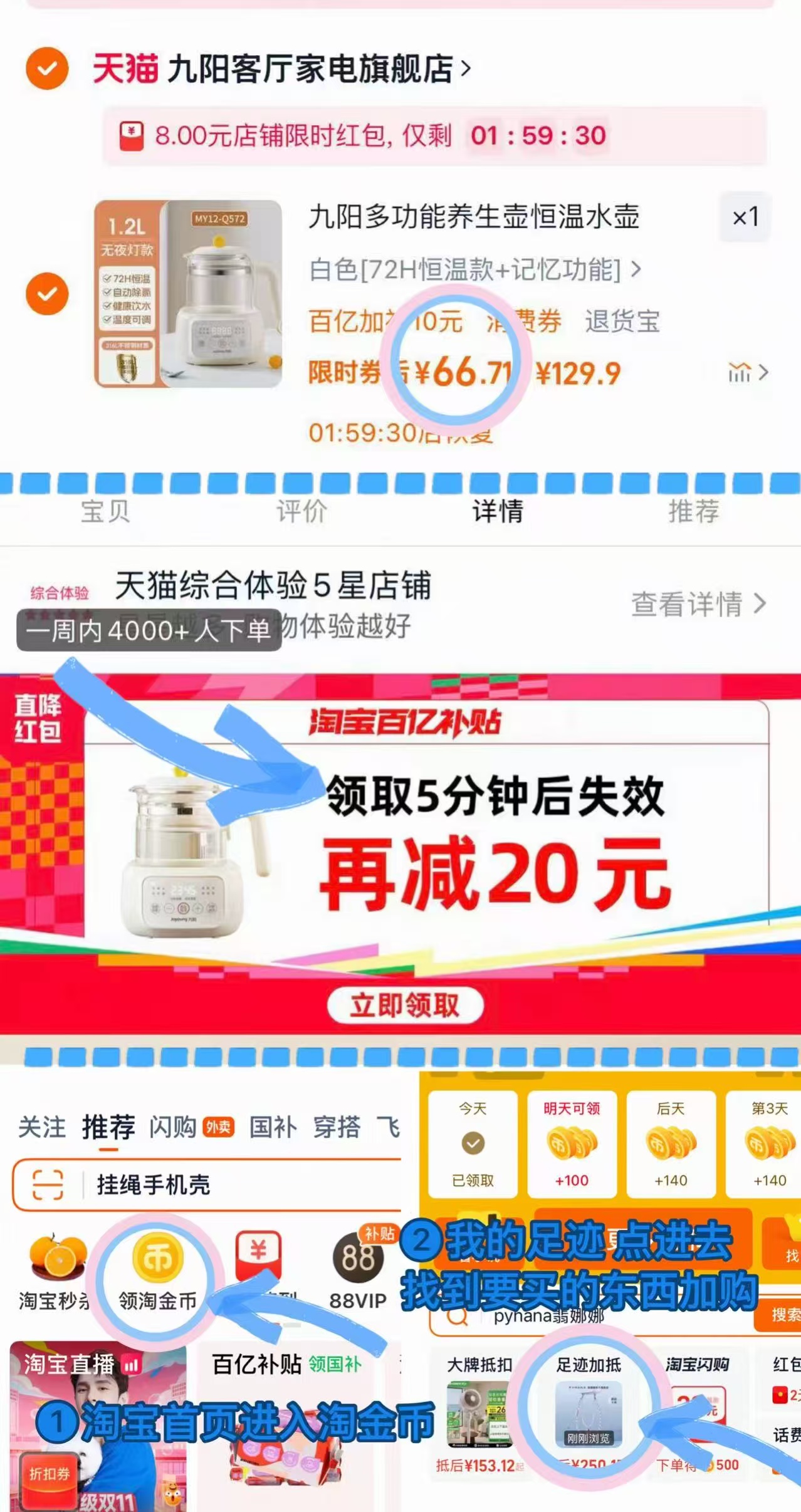Switch to the 评价 tab

(300, 513)
